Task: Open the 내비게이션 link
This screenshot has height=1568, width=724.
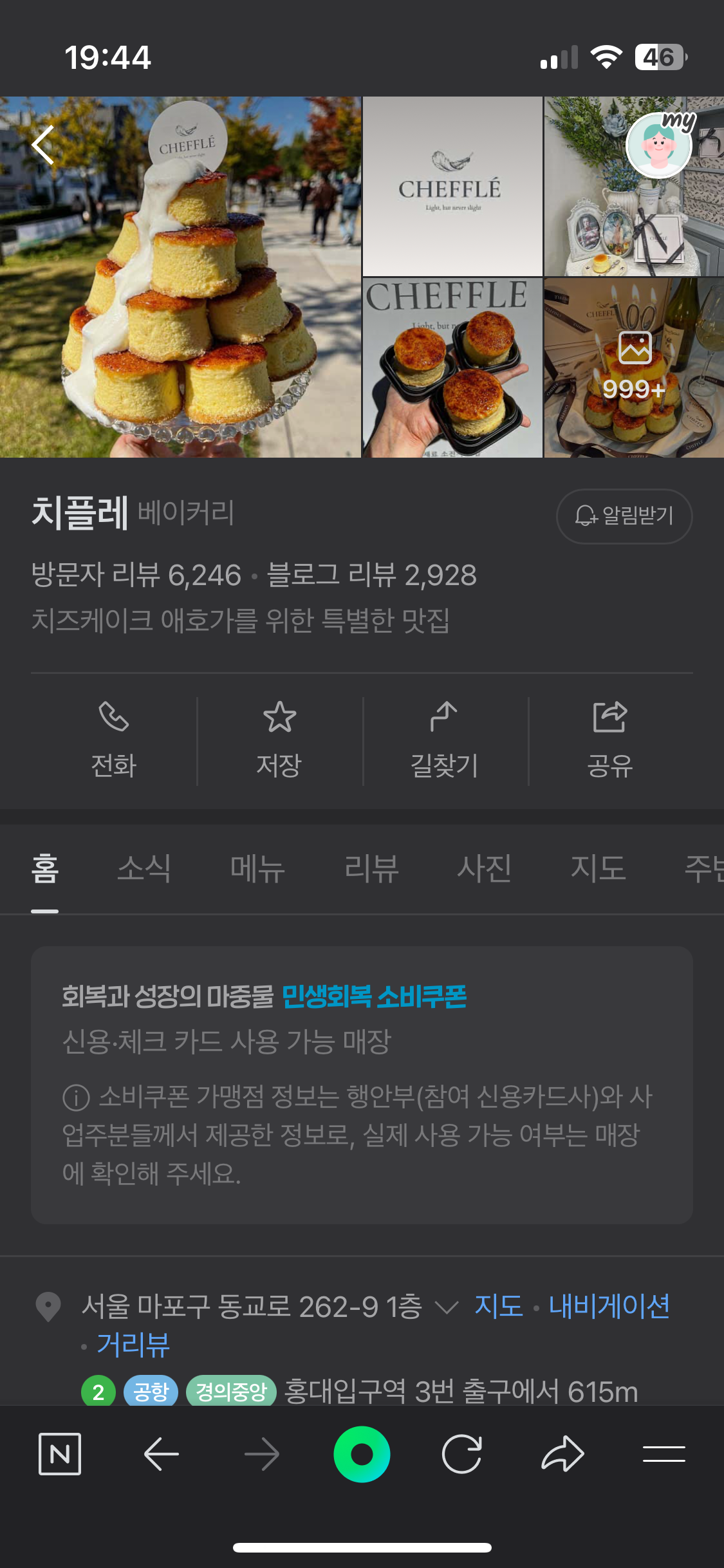Action: coord(609,1306)
